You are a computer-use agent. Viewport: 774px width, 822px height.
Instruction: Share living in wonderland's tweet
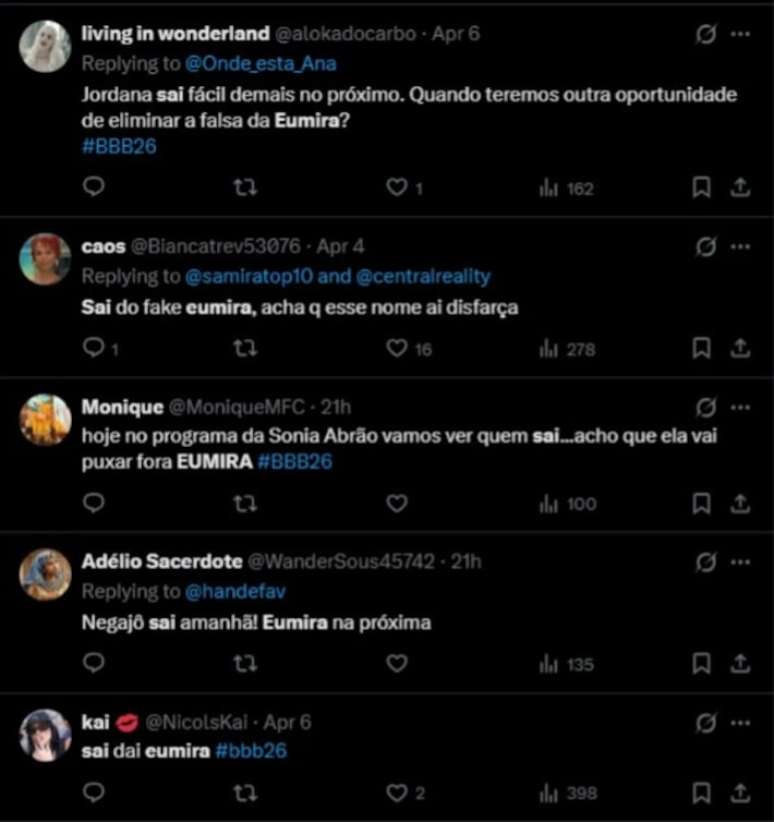[x=738, y=186]
